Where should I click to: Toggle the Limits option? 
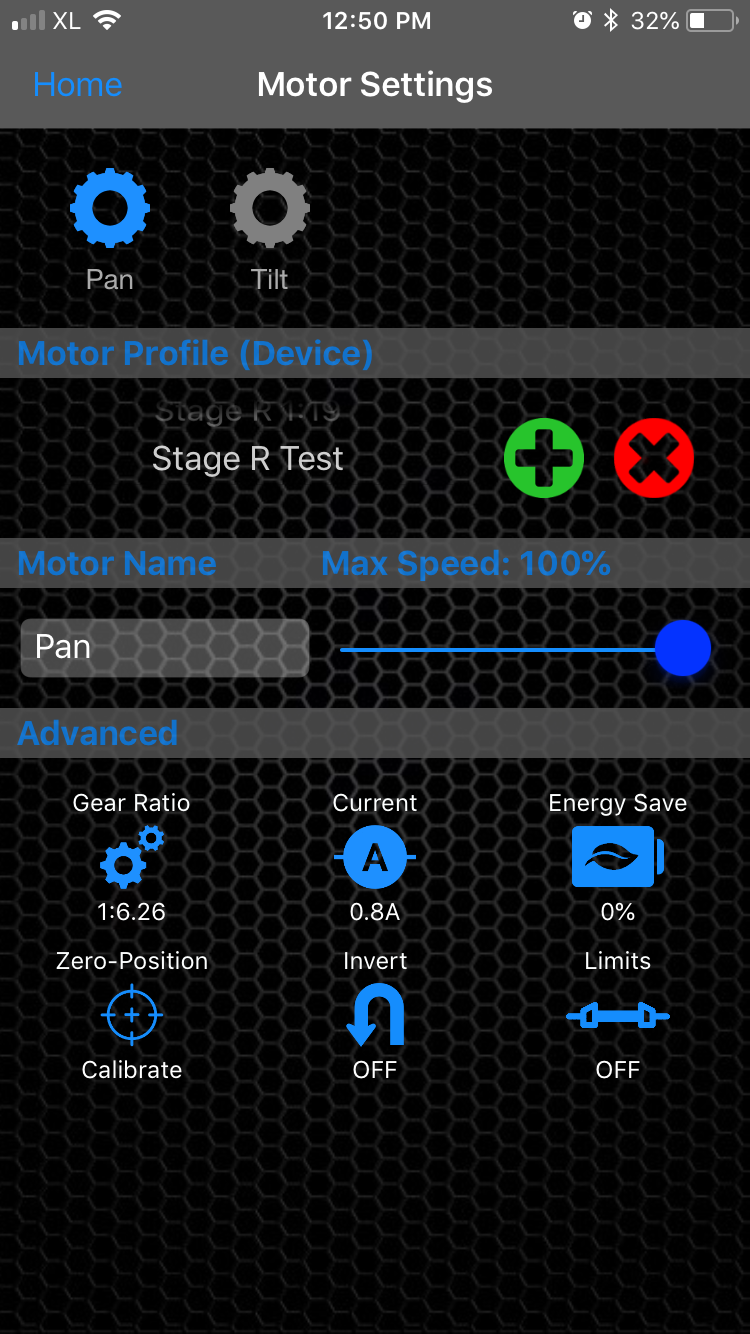pos(618,1017)
